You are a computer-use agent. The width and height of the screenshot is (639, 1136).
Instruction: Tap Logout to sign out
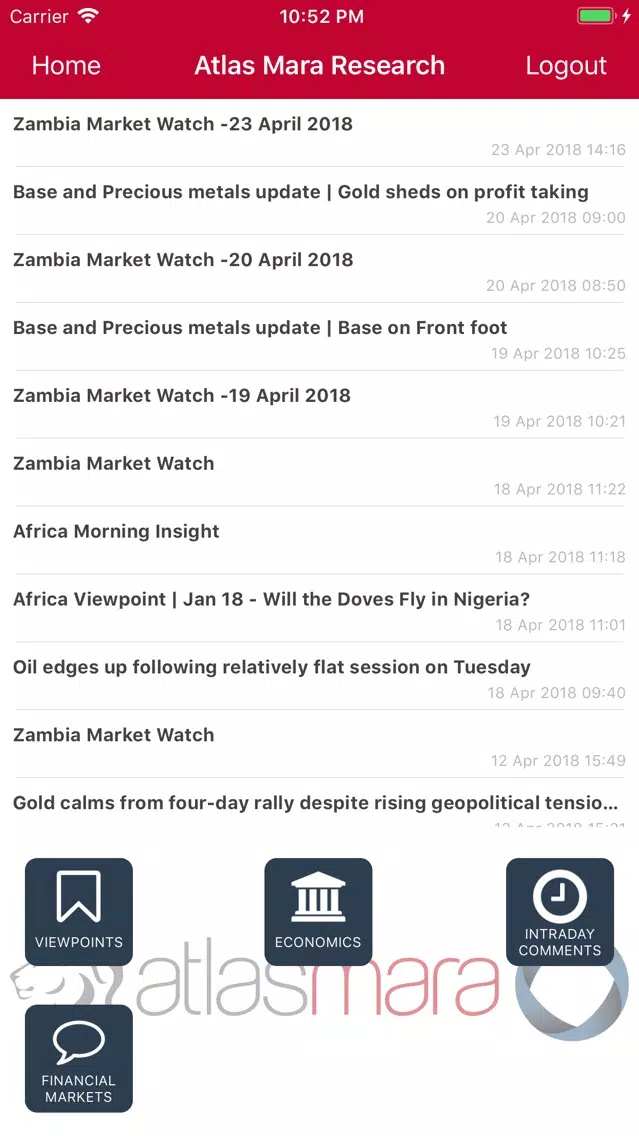[x=566, y=66]
